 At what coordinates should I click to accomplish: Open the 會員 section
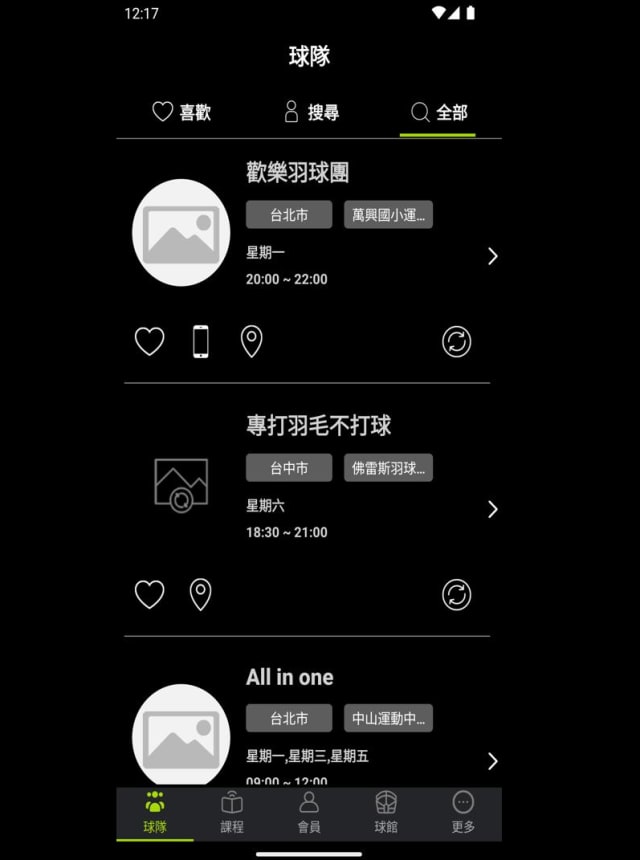tap(309, 813)
